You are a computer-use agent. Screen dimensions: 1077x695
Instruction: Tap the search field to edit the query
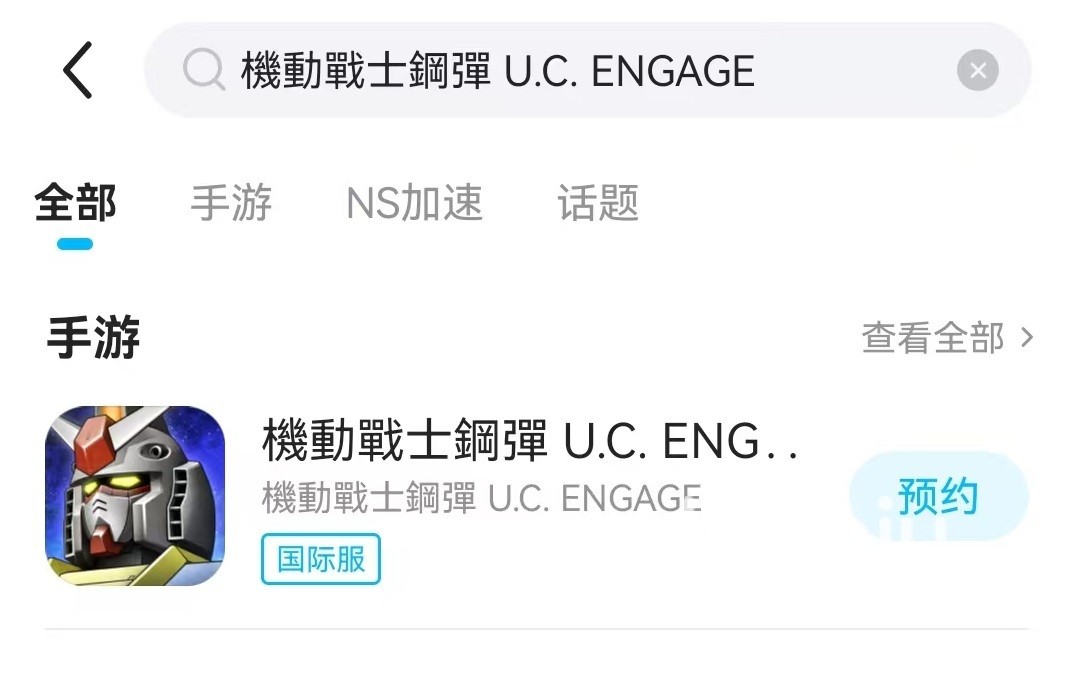coord(560,71)
